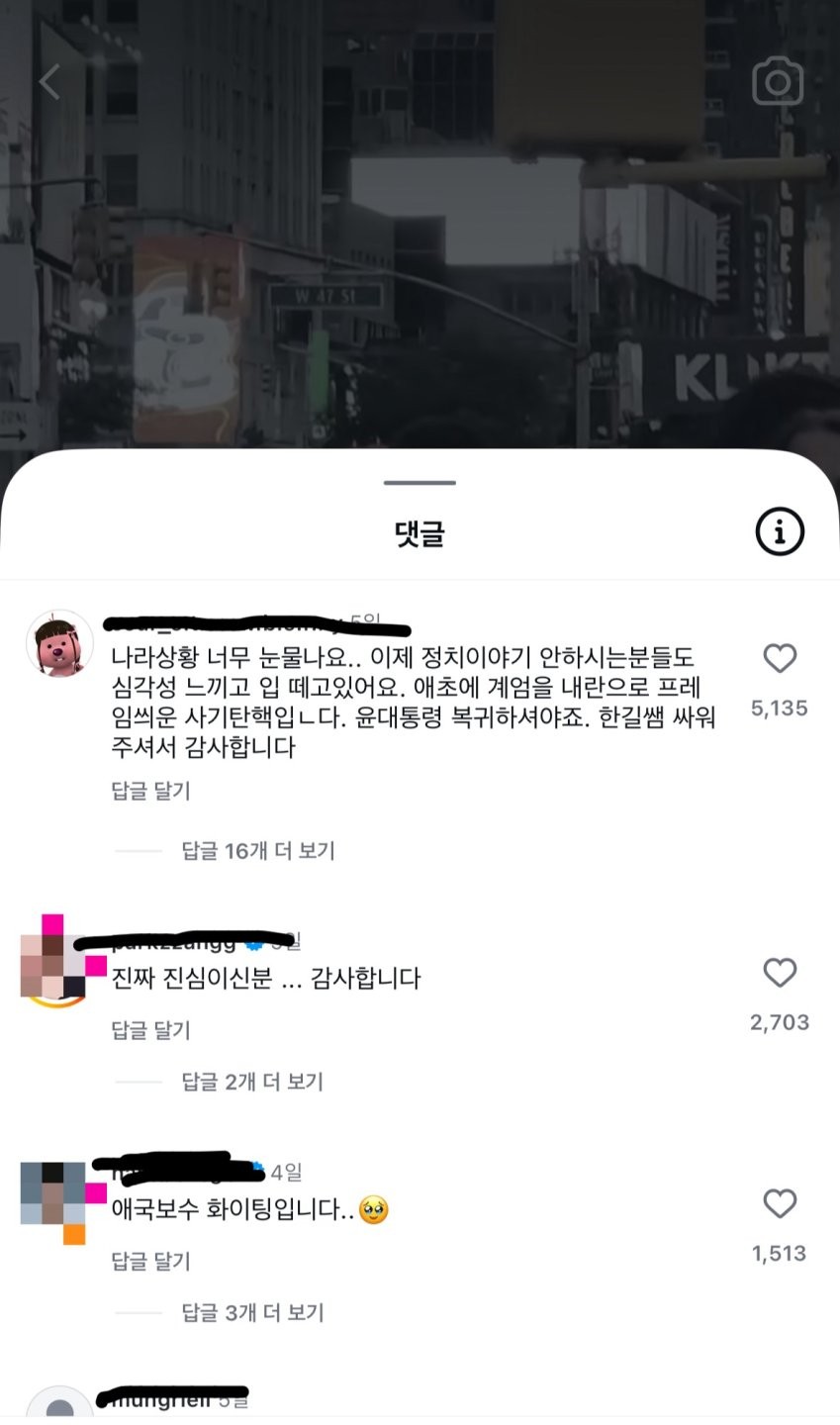
Task: Open the comments info icon
Action: 780,532
